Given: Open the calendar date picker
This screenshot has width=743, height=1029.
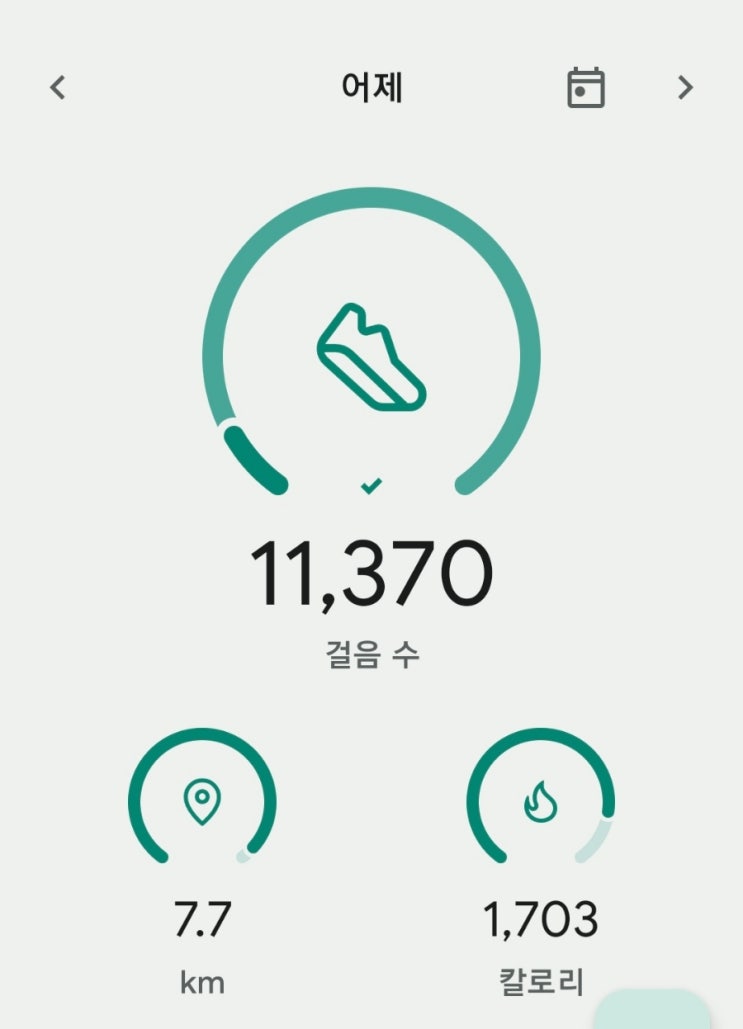Looking at the screenshot, I should (586, 88).
